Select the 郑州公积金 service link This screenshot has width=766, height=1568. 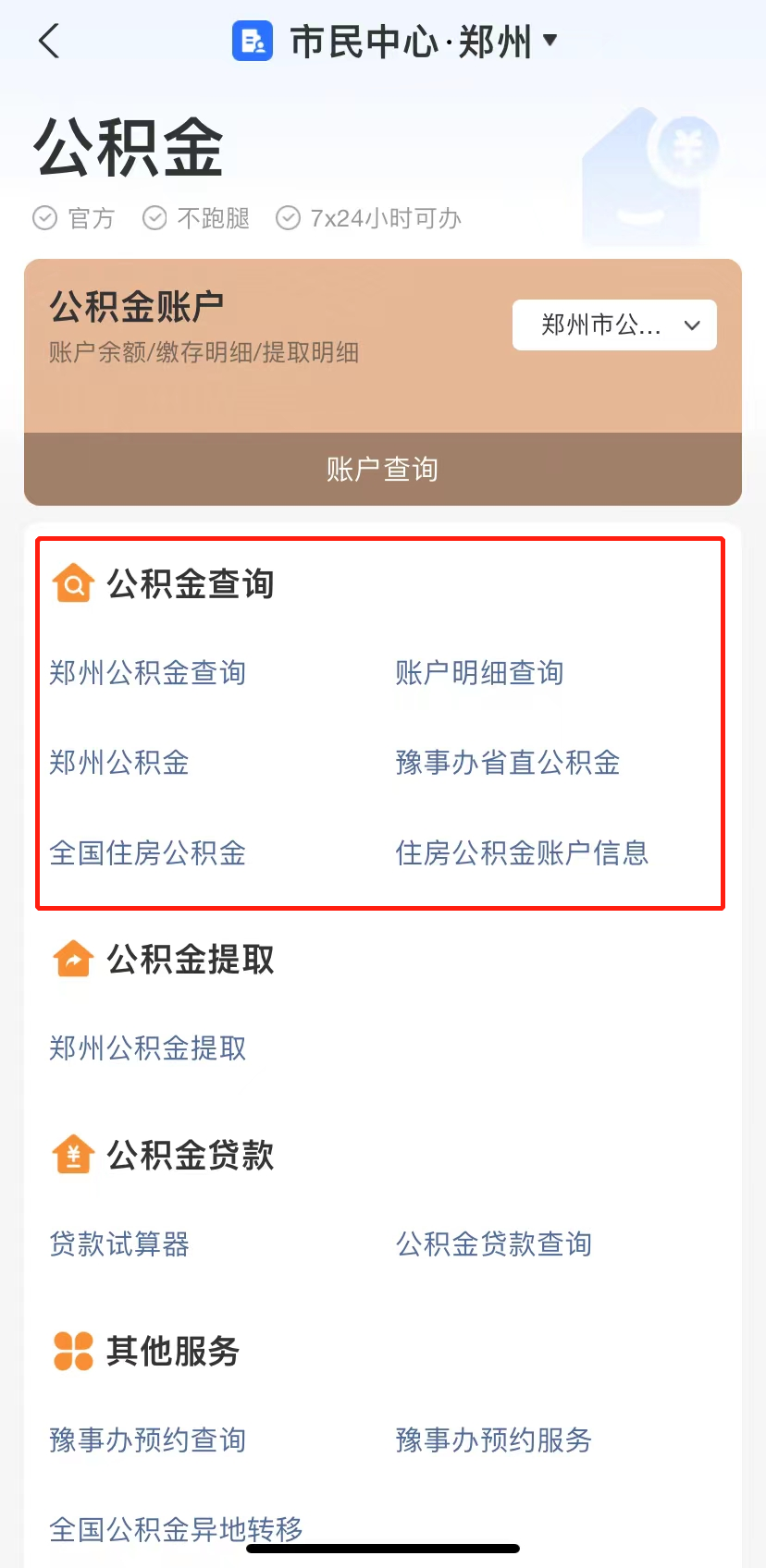(119, 763)
